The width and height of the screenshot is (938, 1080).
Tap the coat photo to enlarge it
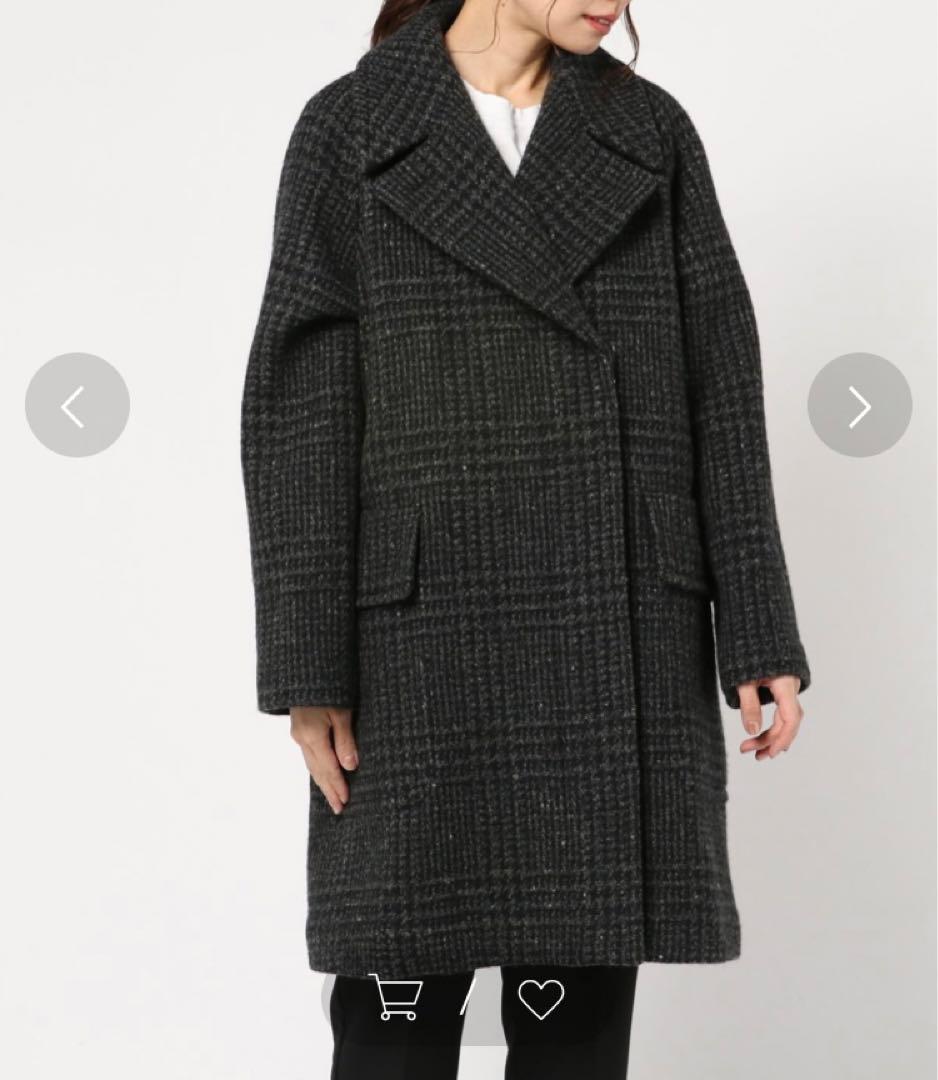coord(480,500)
